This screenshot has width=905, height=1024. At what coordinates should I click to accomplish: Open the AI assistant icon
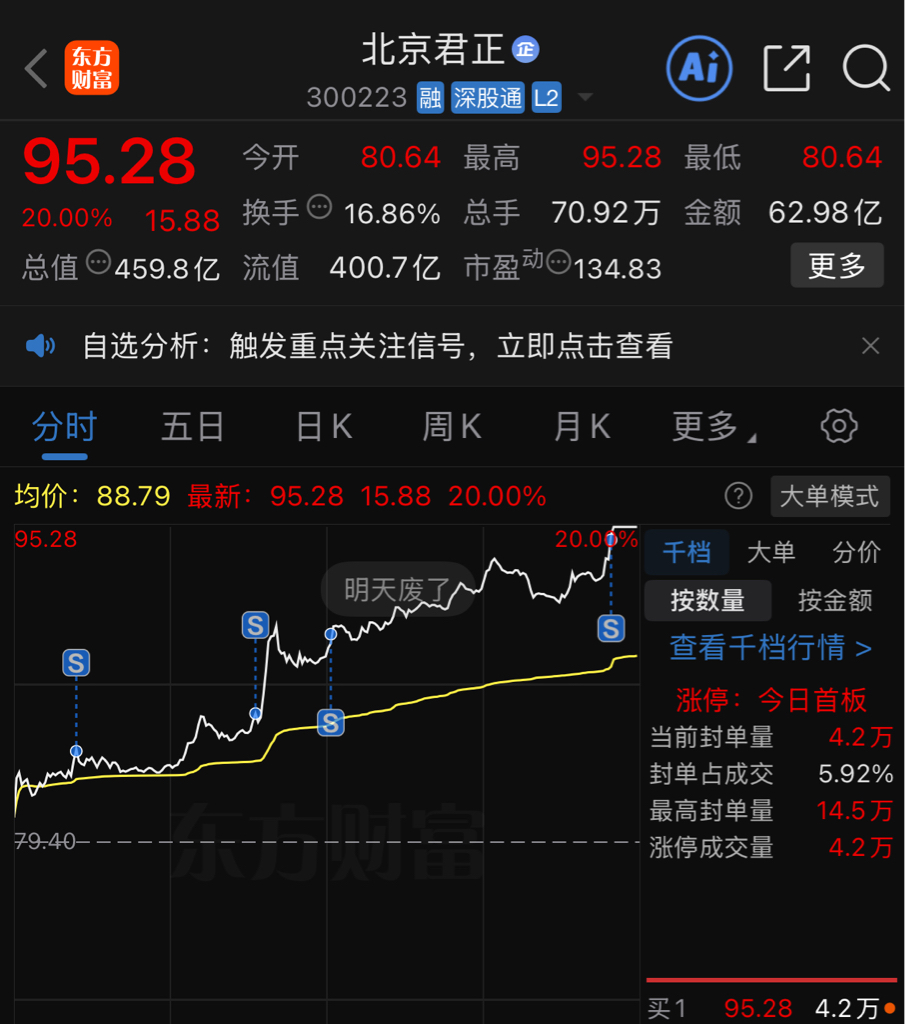[699, 68]
